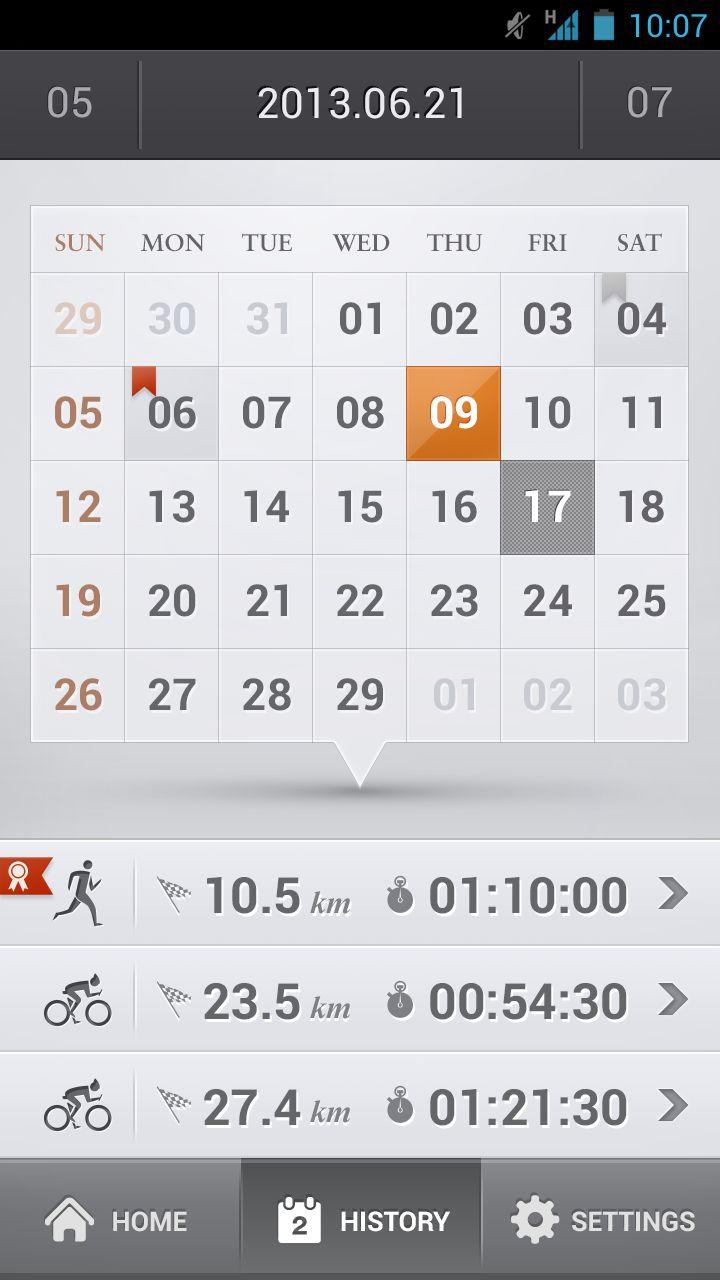Viewport: 720px width, 1280px height.
Task: Select day 09 in the calendar
Action: point(453,413)
